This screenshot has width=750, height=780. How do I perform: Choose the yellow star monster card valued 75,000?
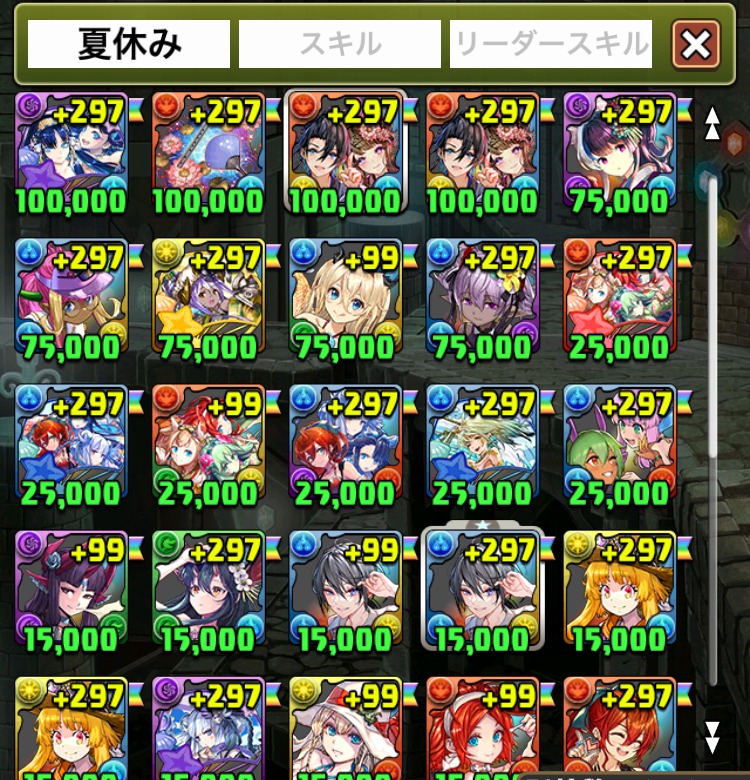point(208,299)
